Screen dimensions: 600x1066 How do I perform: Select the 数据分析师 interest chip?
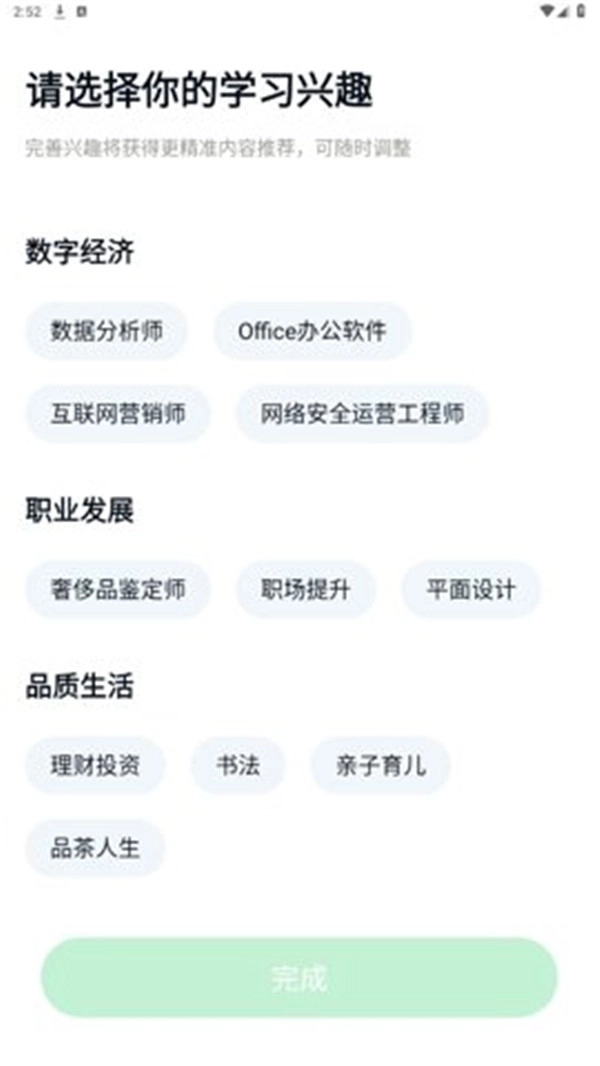click(x=106, y=331)
